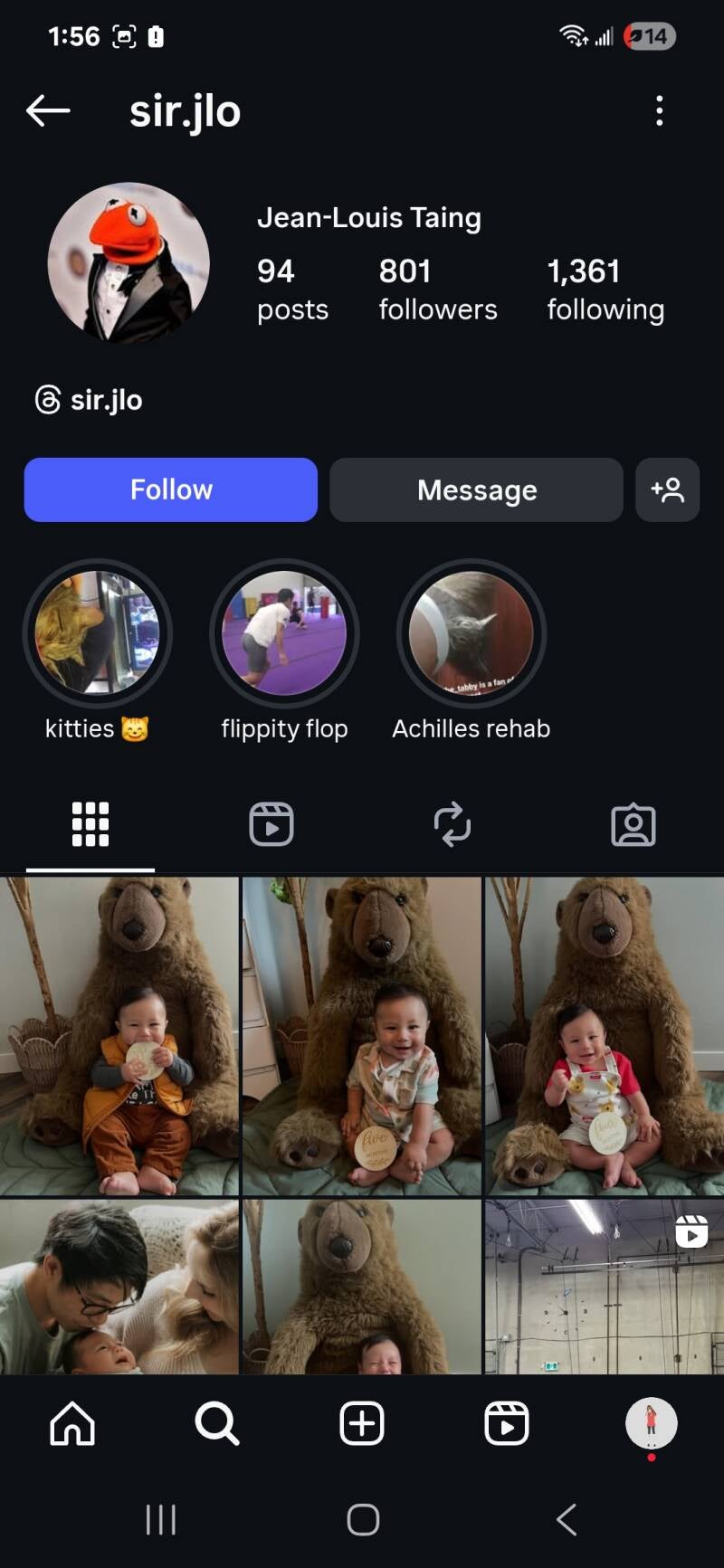Go back using the top-left arrow

pos(48,111)
